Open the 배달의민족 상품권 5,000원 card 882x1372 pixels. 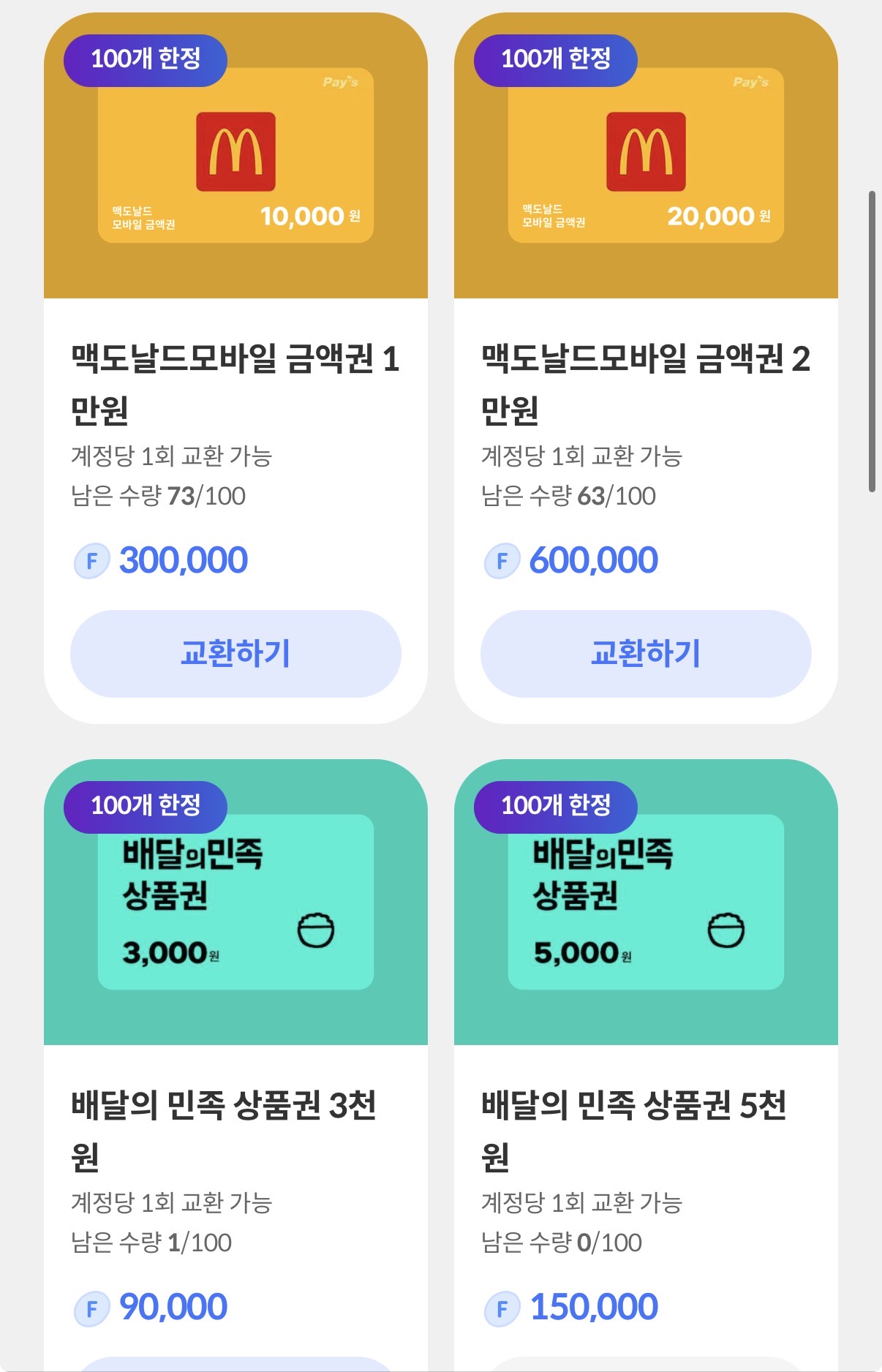(646, 902)
